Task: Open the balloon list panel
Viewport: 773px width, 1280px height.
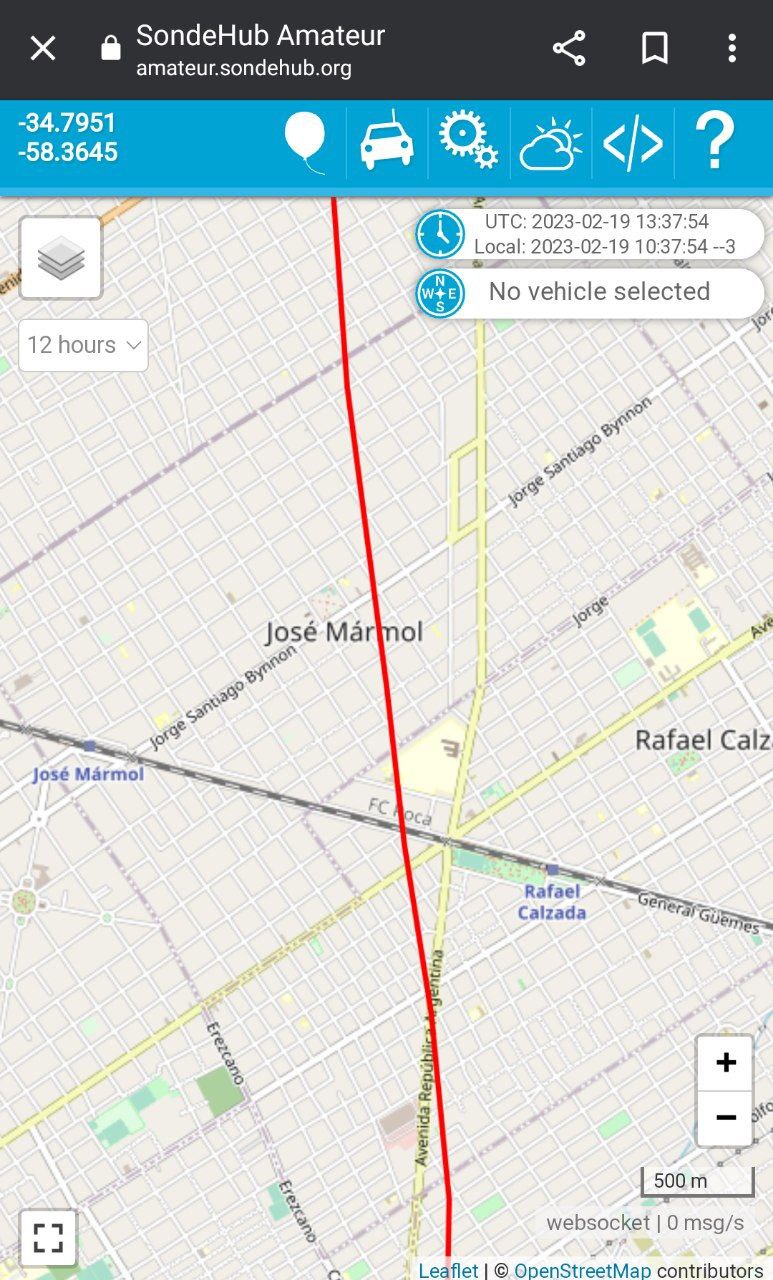Action: (x=305, y=142)
